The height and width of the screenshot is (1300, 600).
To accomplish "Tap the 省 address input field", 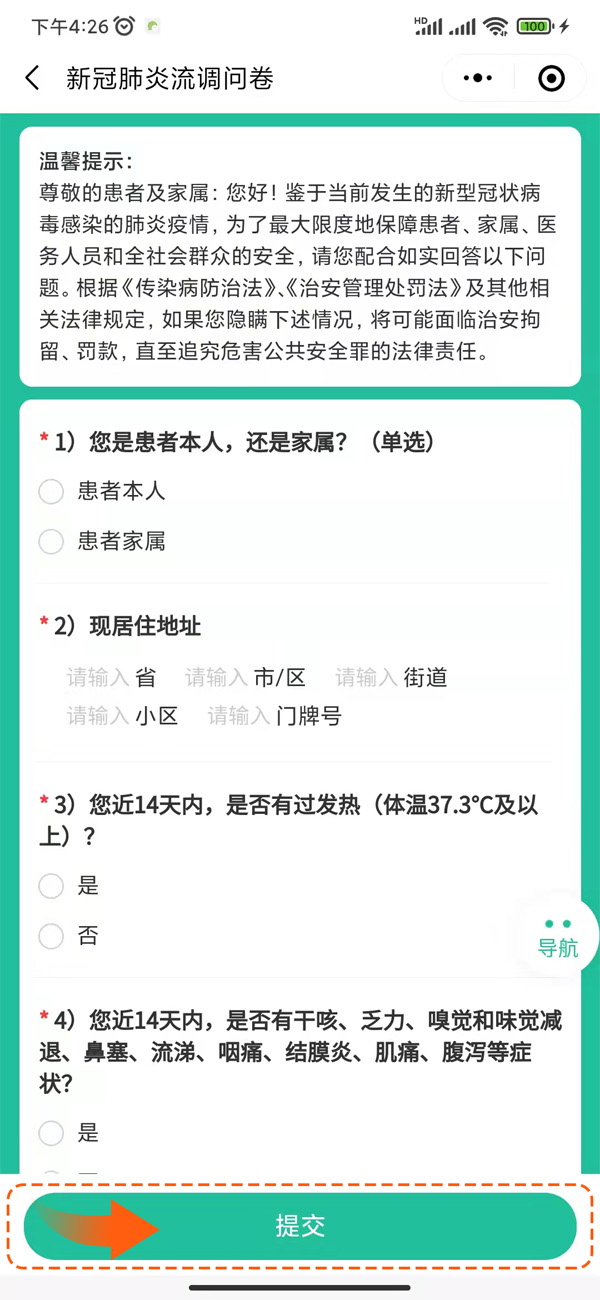I will (x=99, y=678).
